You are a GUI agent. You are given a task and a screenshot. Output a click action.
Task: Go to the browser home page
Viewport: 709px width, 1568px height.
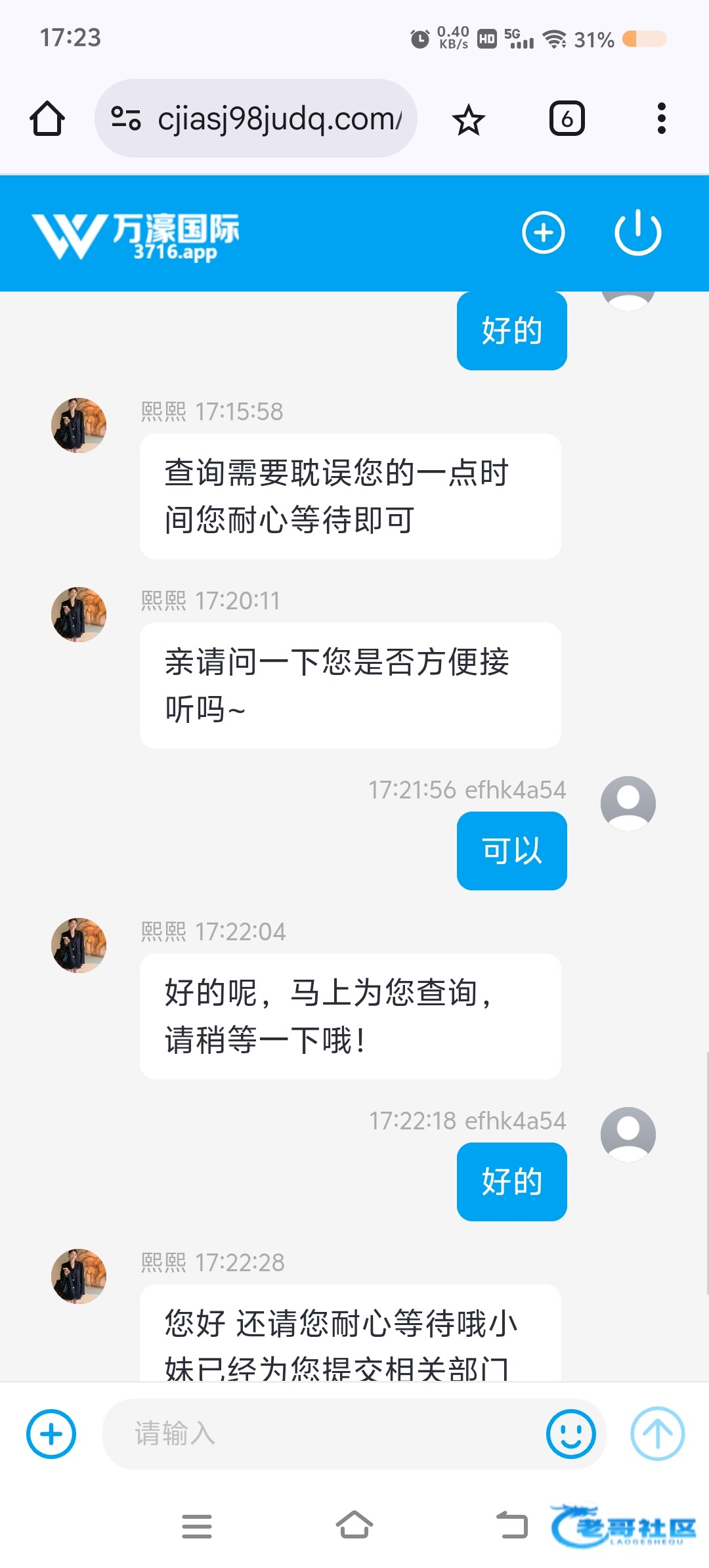coord(47,119)
